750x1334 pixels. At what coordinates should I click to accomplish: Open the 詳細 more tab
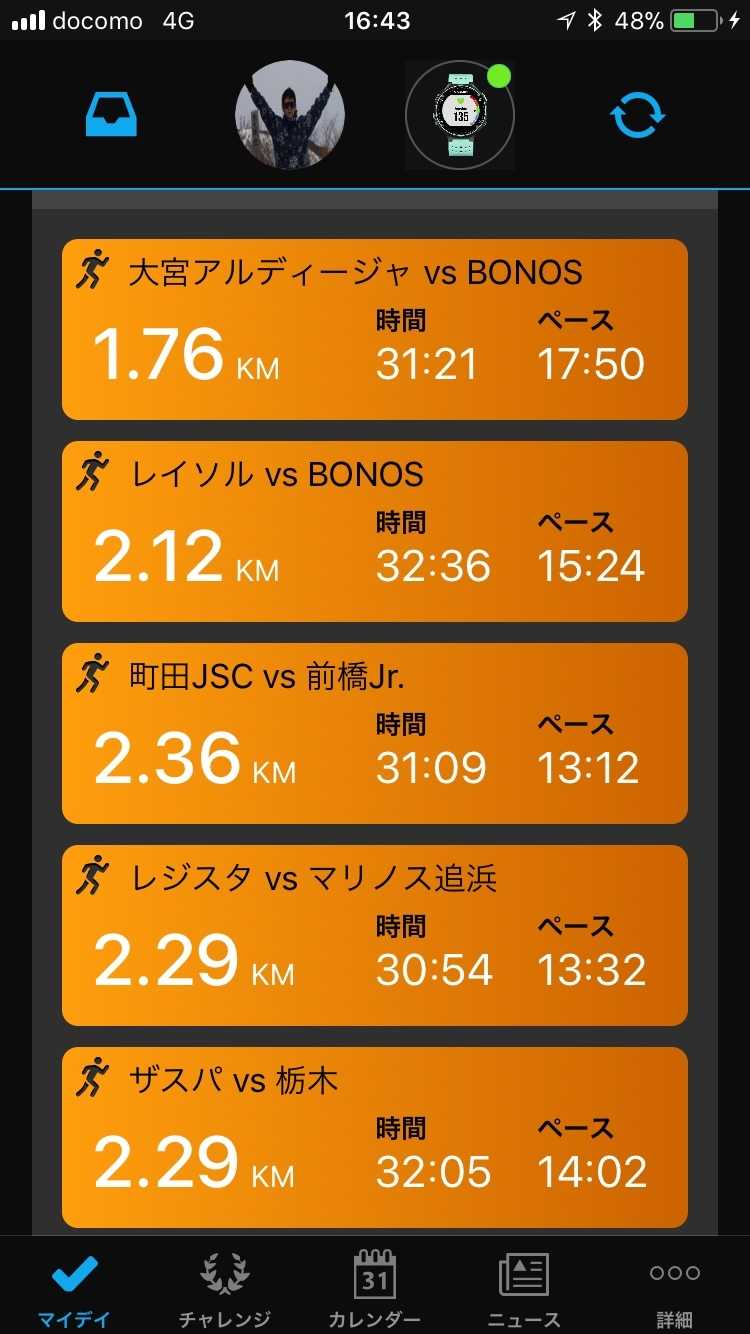click(x=675, y=1288)
